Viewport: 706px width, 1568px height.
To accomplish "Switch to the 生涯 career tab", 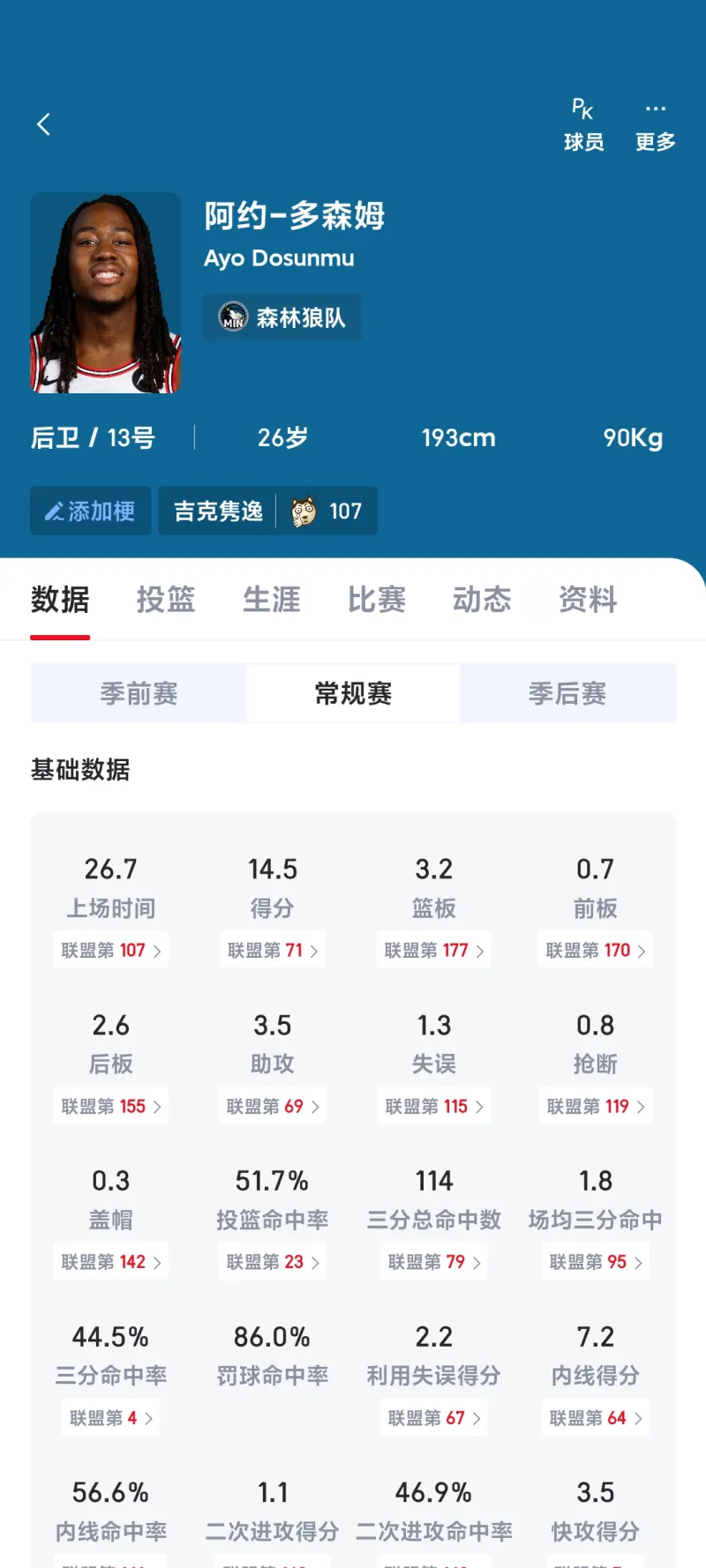I will click(x=270, y=600).
